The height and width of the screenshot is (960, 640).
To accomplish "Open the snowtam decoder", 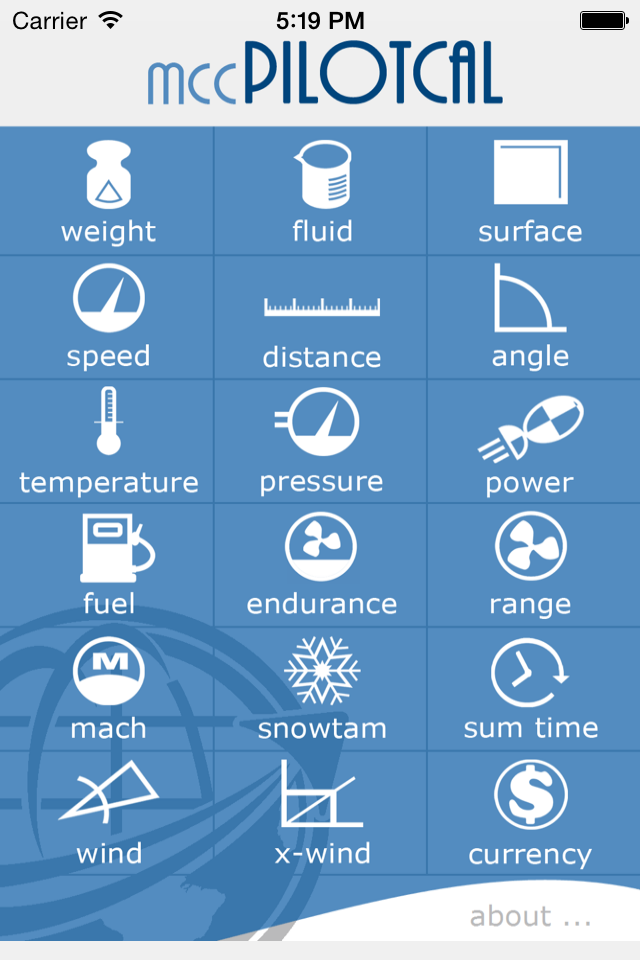I will pos(321,689).
